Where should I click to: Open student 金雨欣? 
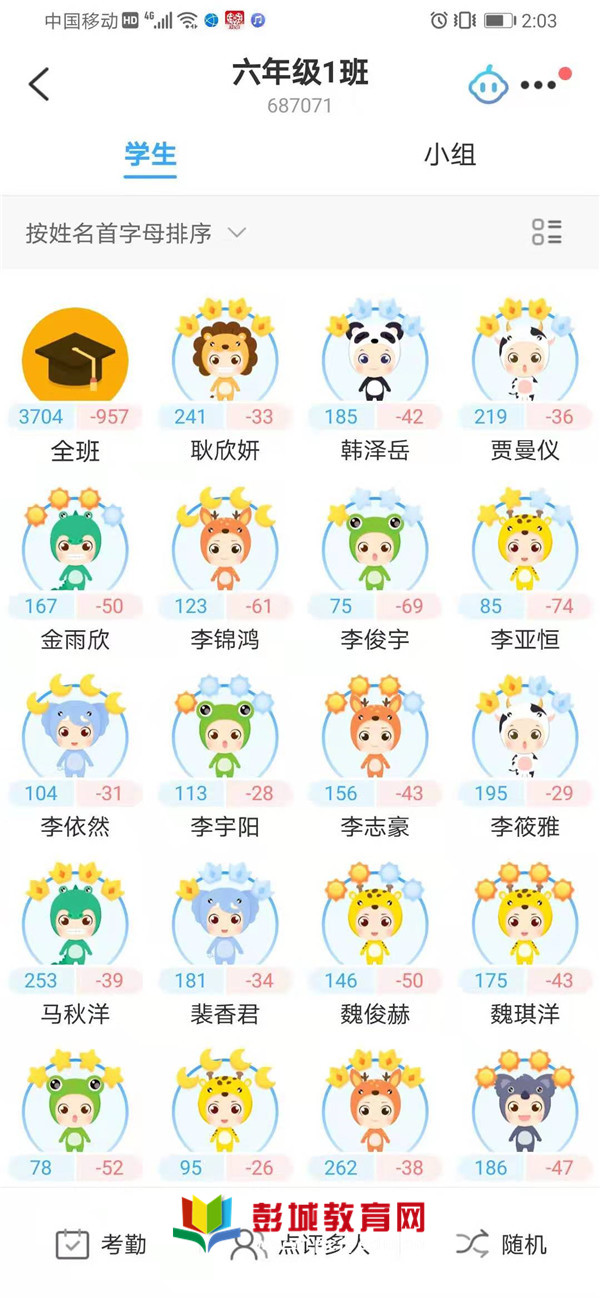pos(75,548)
